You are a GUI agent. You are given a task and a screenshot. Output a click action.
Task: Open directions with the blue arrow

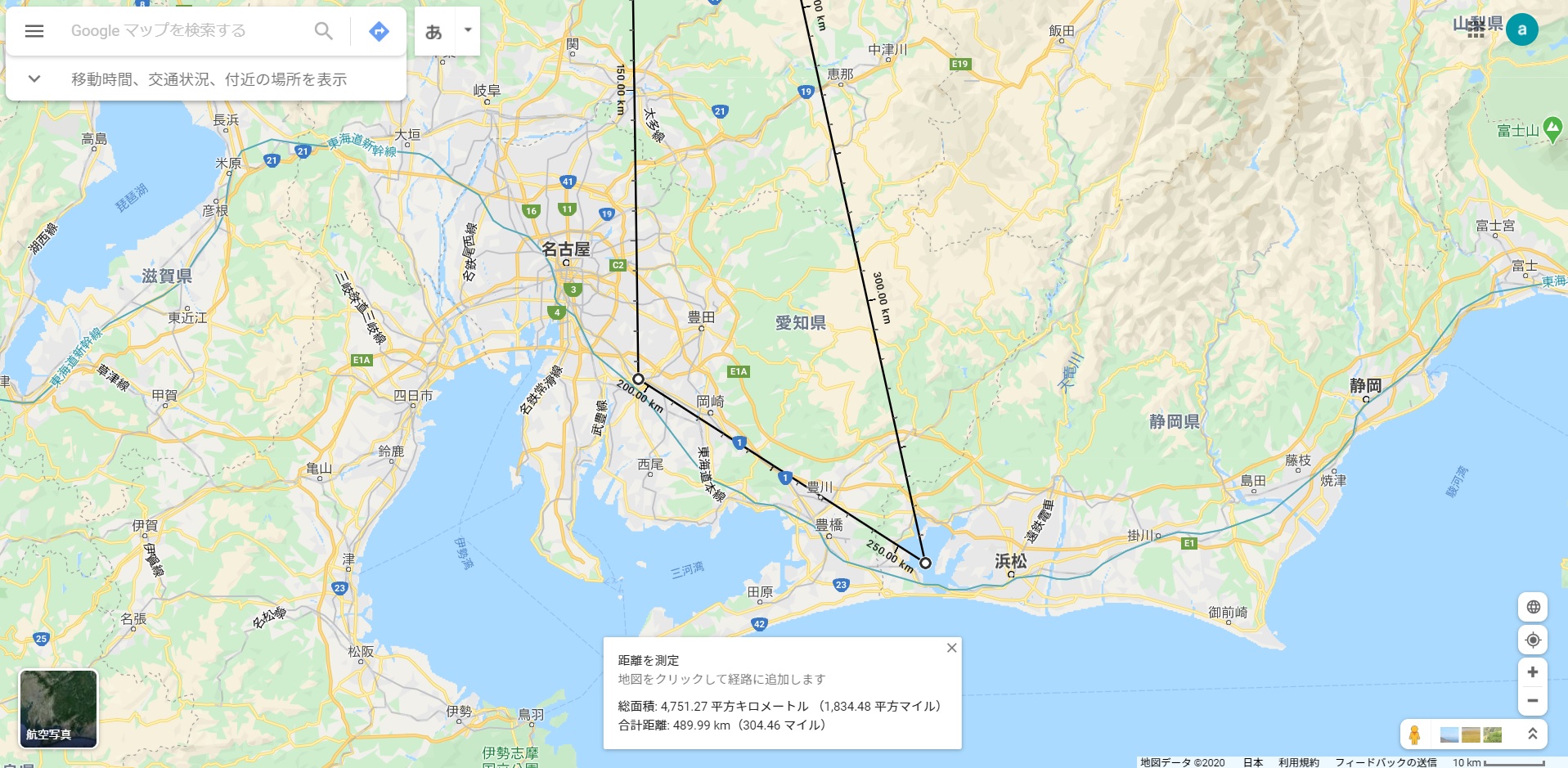click(379, 31)
